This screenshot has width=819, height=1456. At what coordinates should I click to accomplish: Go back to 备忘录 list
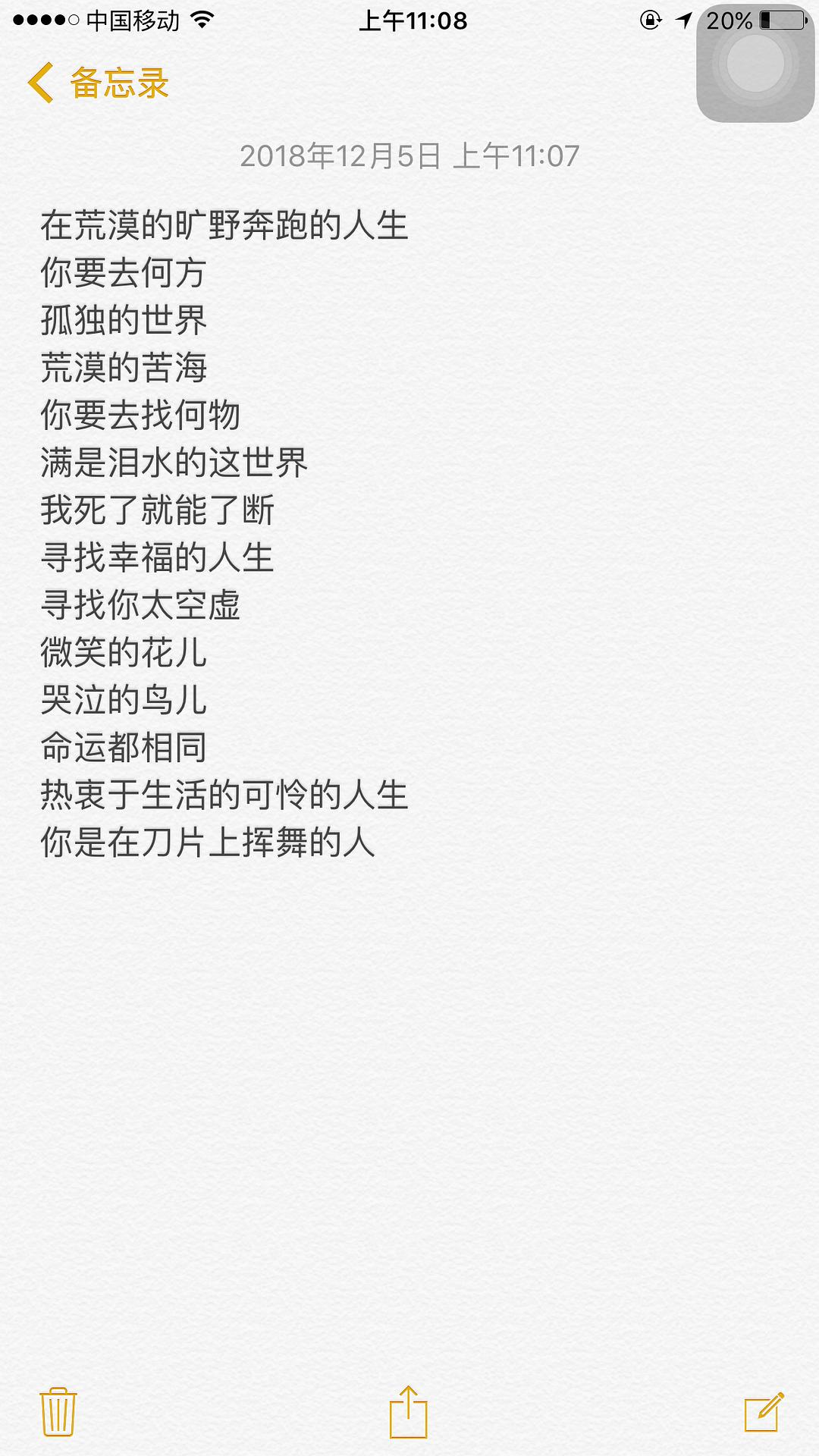coord(99,83)
